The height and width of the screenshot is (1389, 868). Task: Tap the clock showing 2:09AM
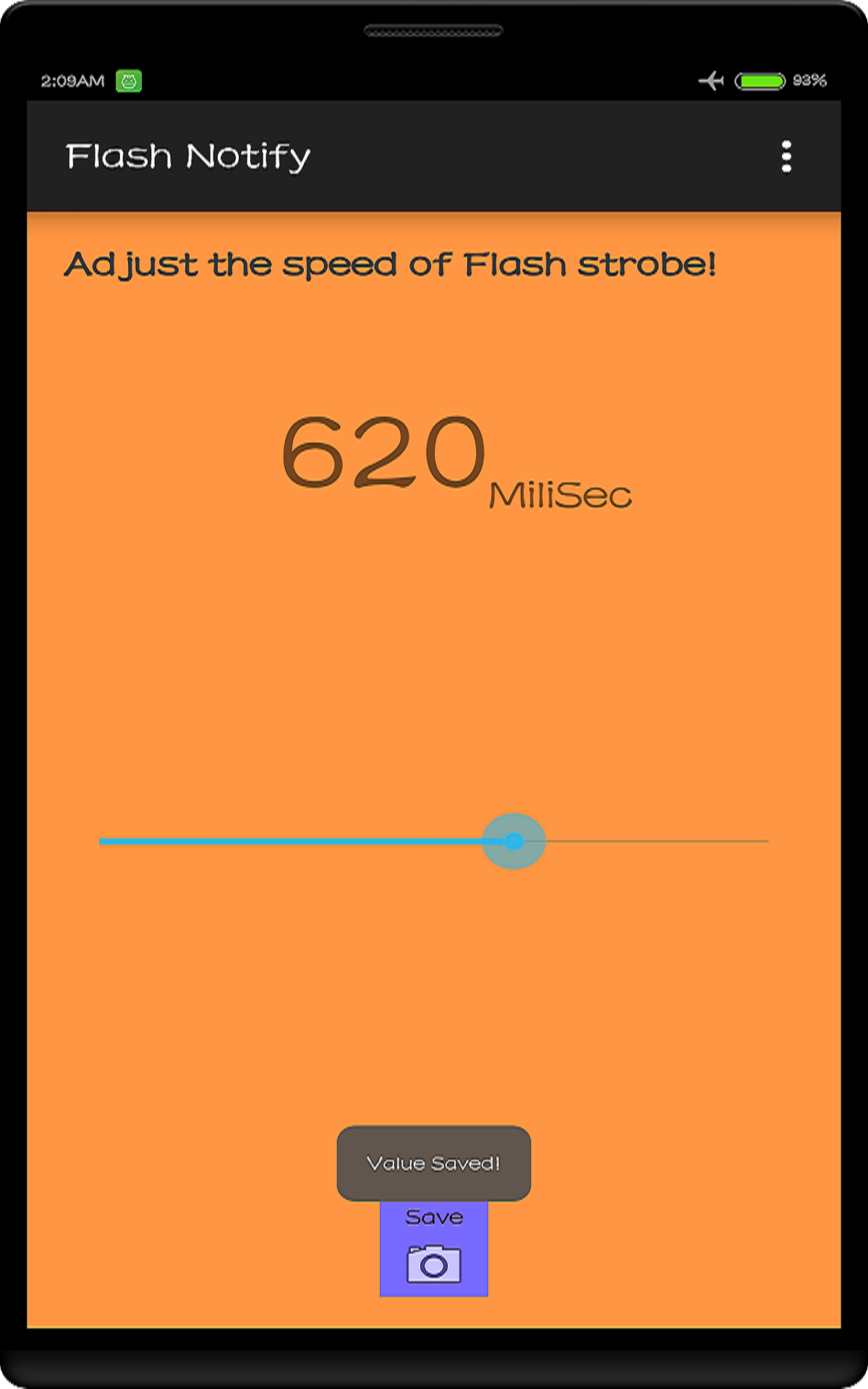[x=71, y=81]
